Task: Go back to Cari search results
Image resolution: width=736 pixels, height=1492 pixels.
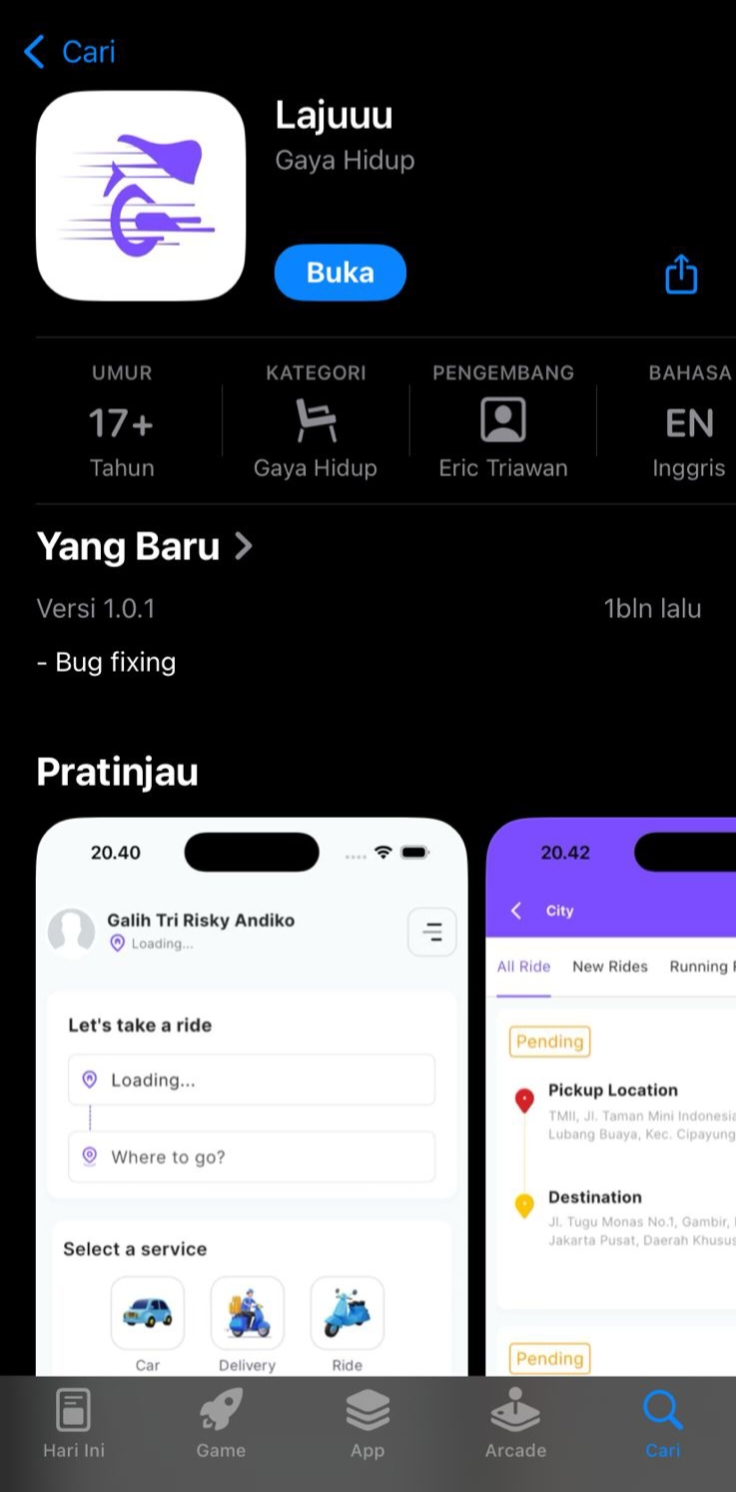Action: click(69, 51)
